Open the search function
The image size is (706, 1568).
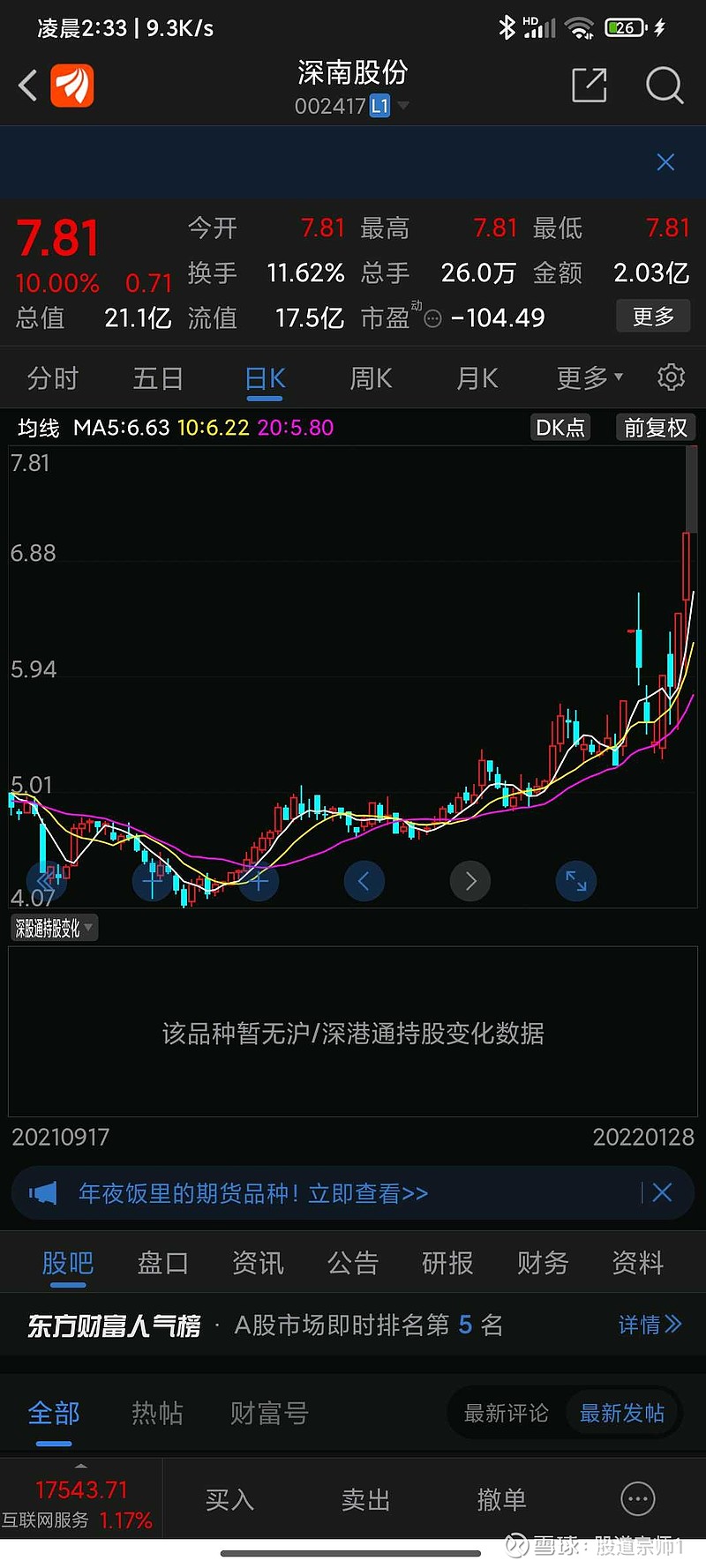(x=664, y=86)
